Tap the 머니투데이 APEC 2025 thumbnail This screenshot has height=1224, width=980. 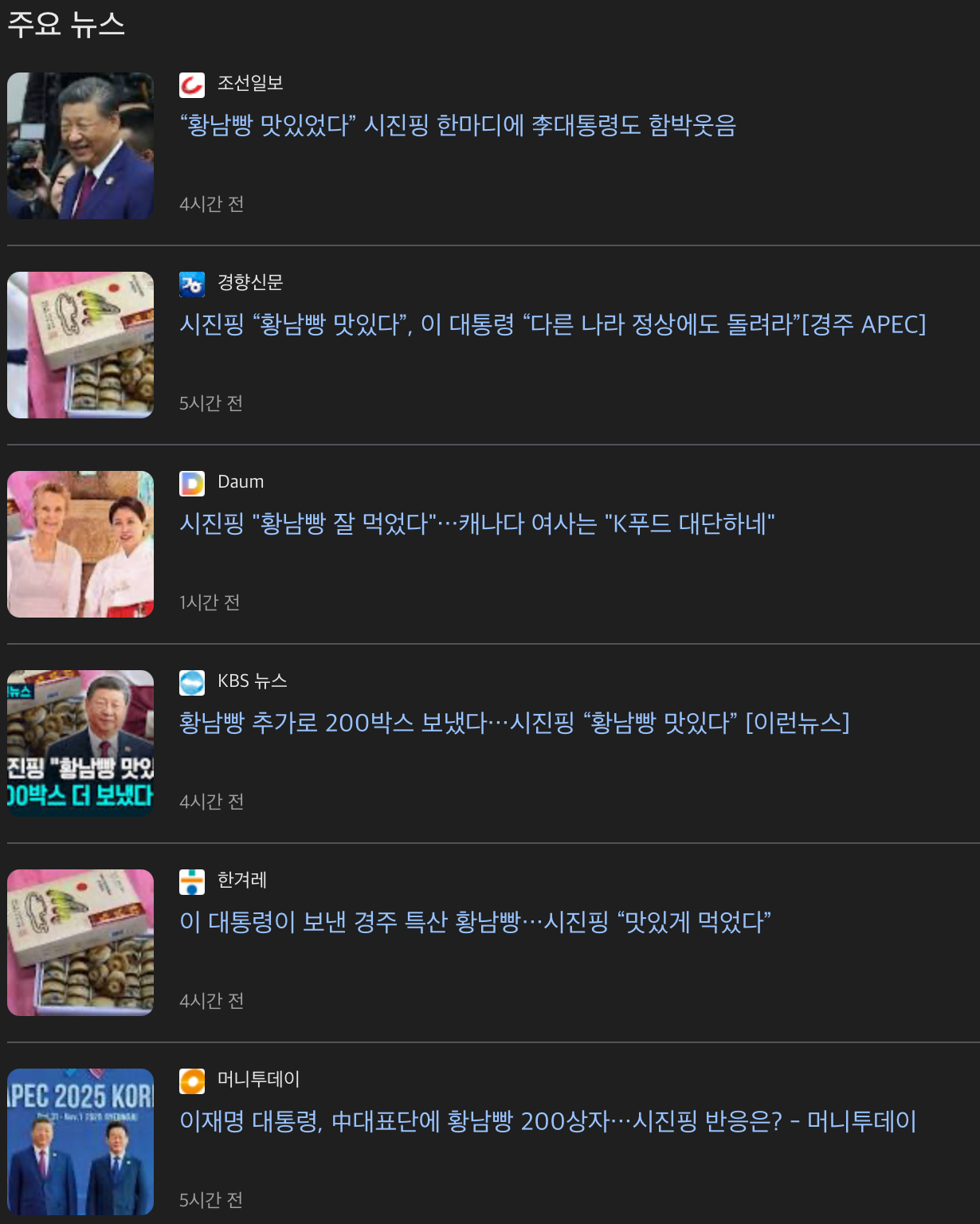click(x=80, y=1142)
